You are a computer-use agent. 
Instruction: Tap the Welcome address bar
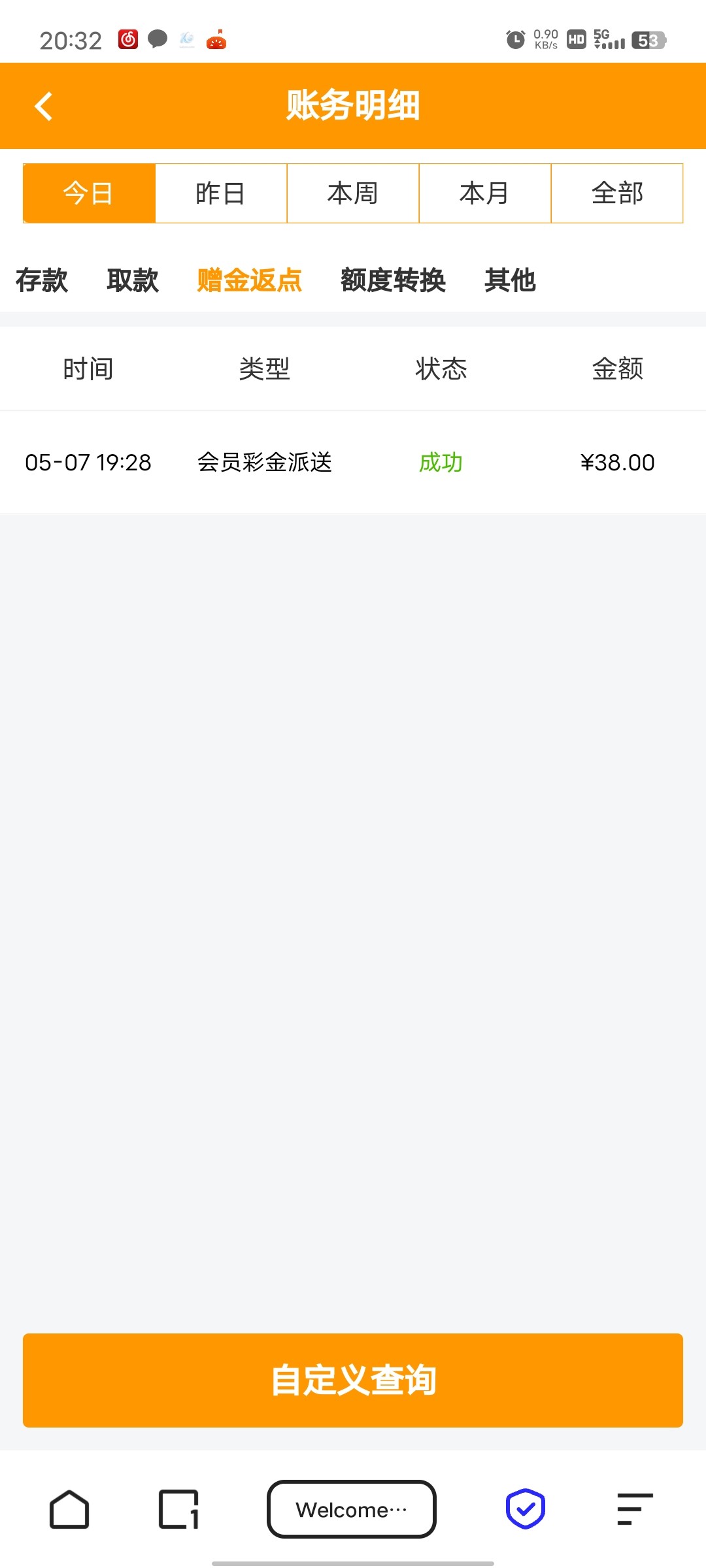tap(352, 1509)
